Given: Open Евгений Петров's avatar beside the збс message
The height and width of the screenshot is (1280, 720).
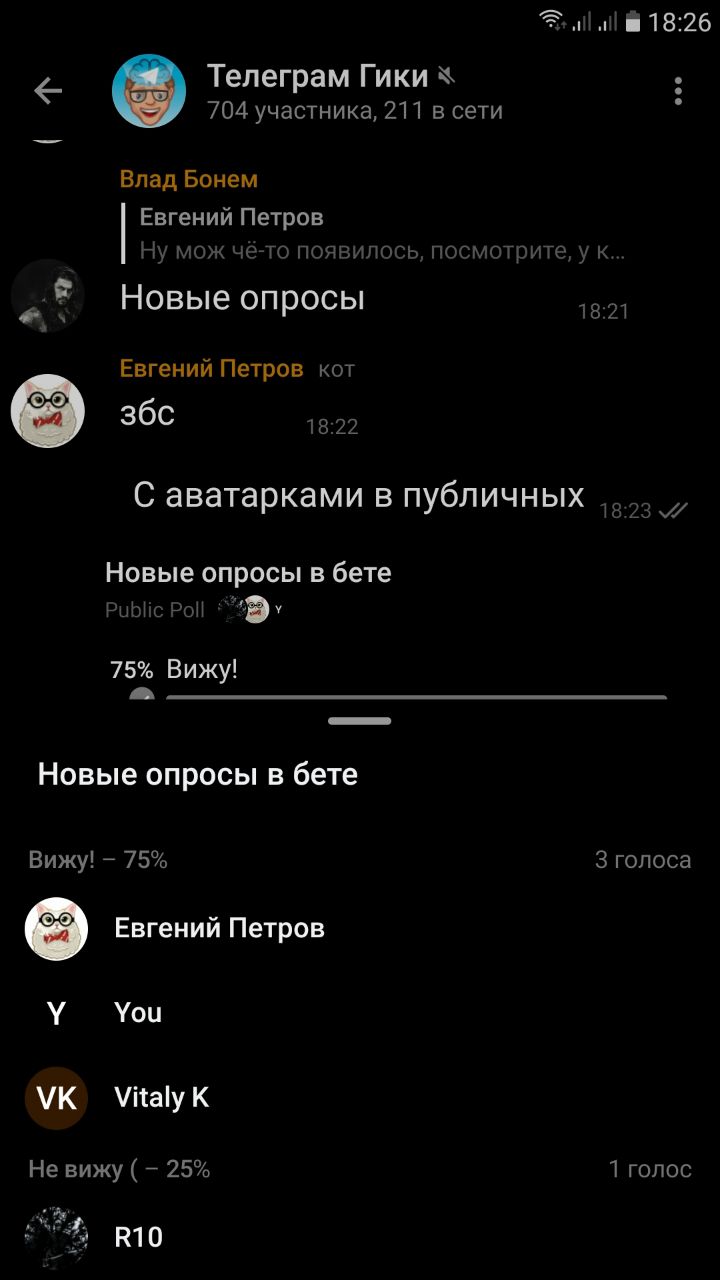Looking at the screenshot, I should tap(47, 411).
